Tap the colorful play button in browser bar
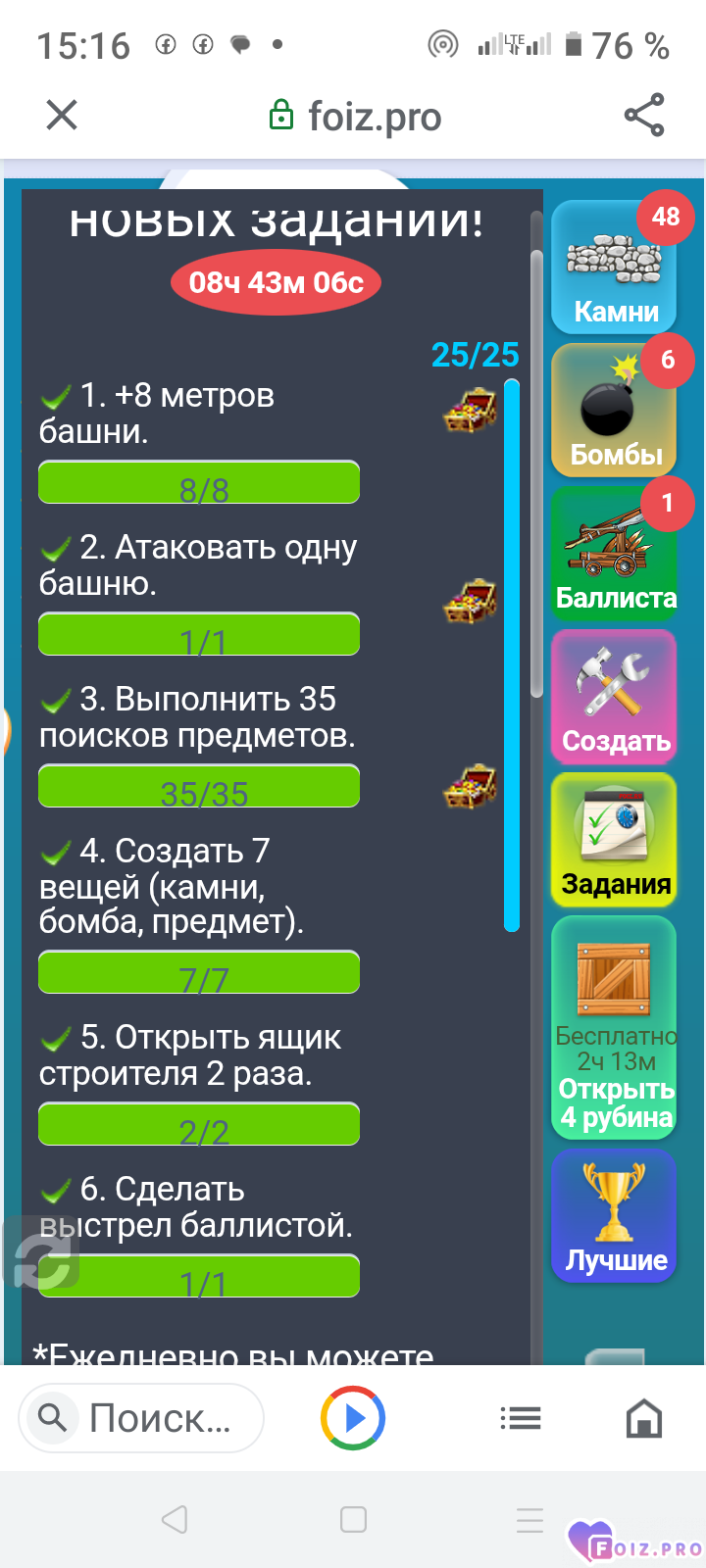The image size is (706, 1568). (x=353, y=1418)
